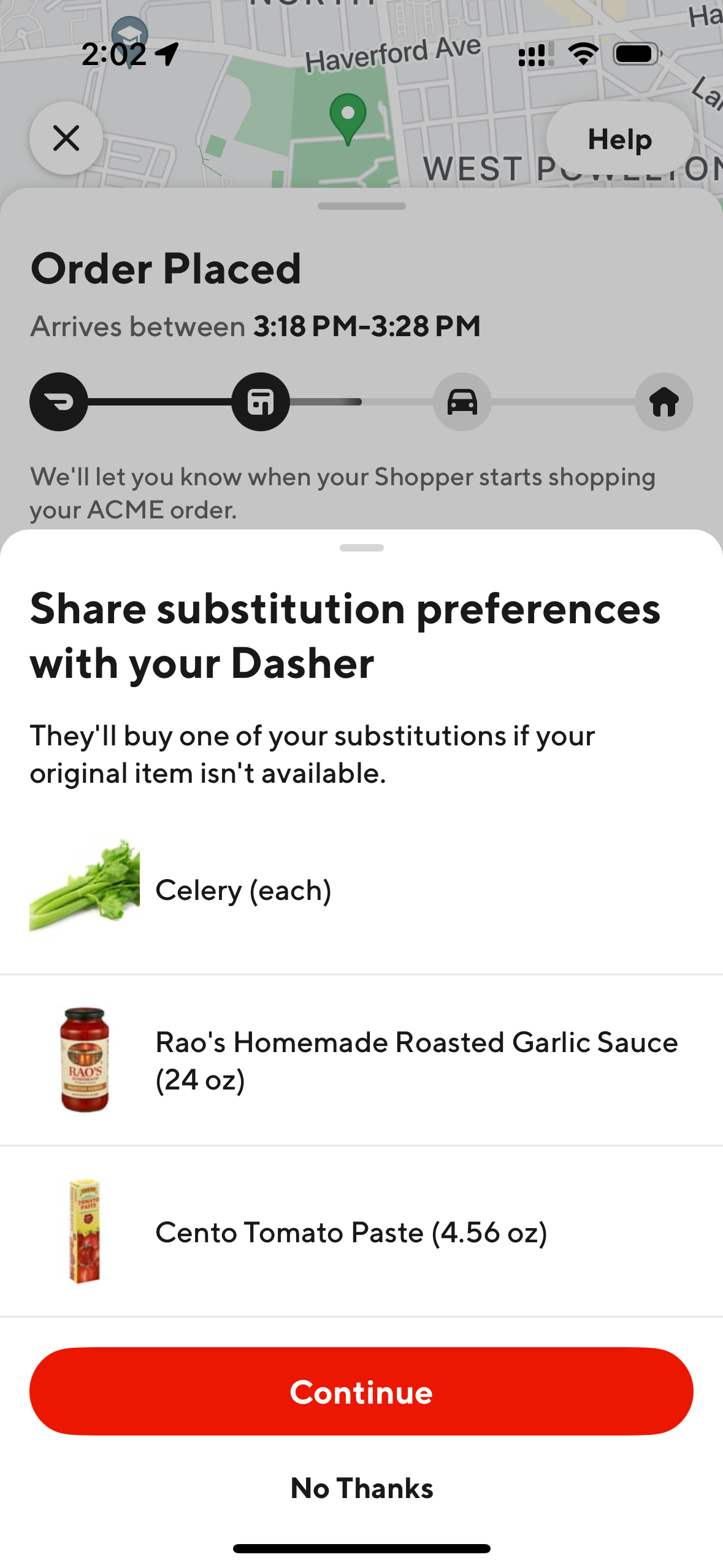Expand the Order Placed sheet via its drag handle

pos(361,207)
